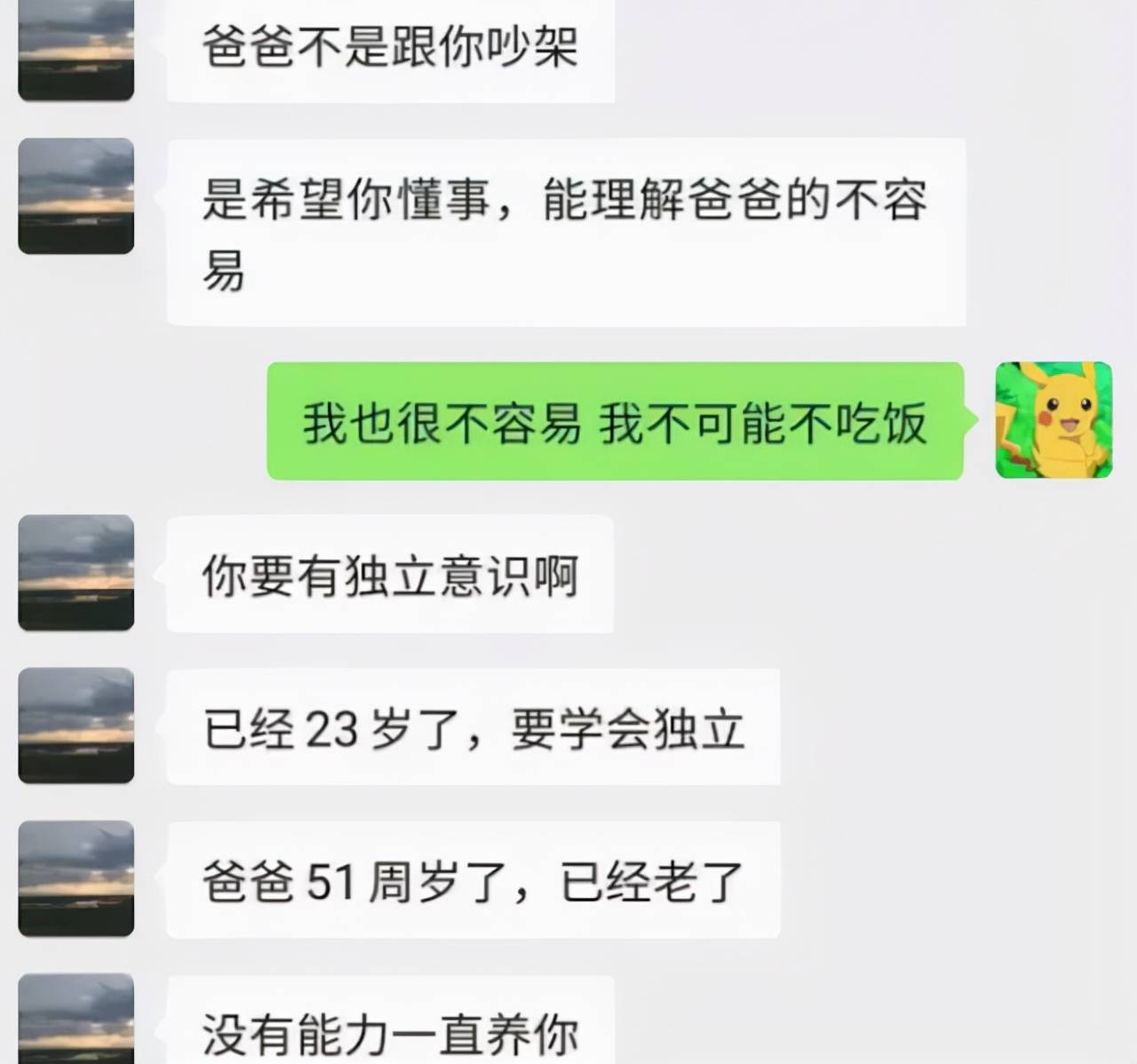Screen dimensions: 1137x1064
Task: Tap the avatar beside '爸爸 51 周岁了'
Action: (76, 878)
